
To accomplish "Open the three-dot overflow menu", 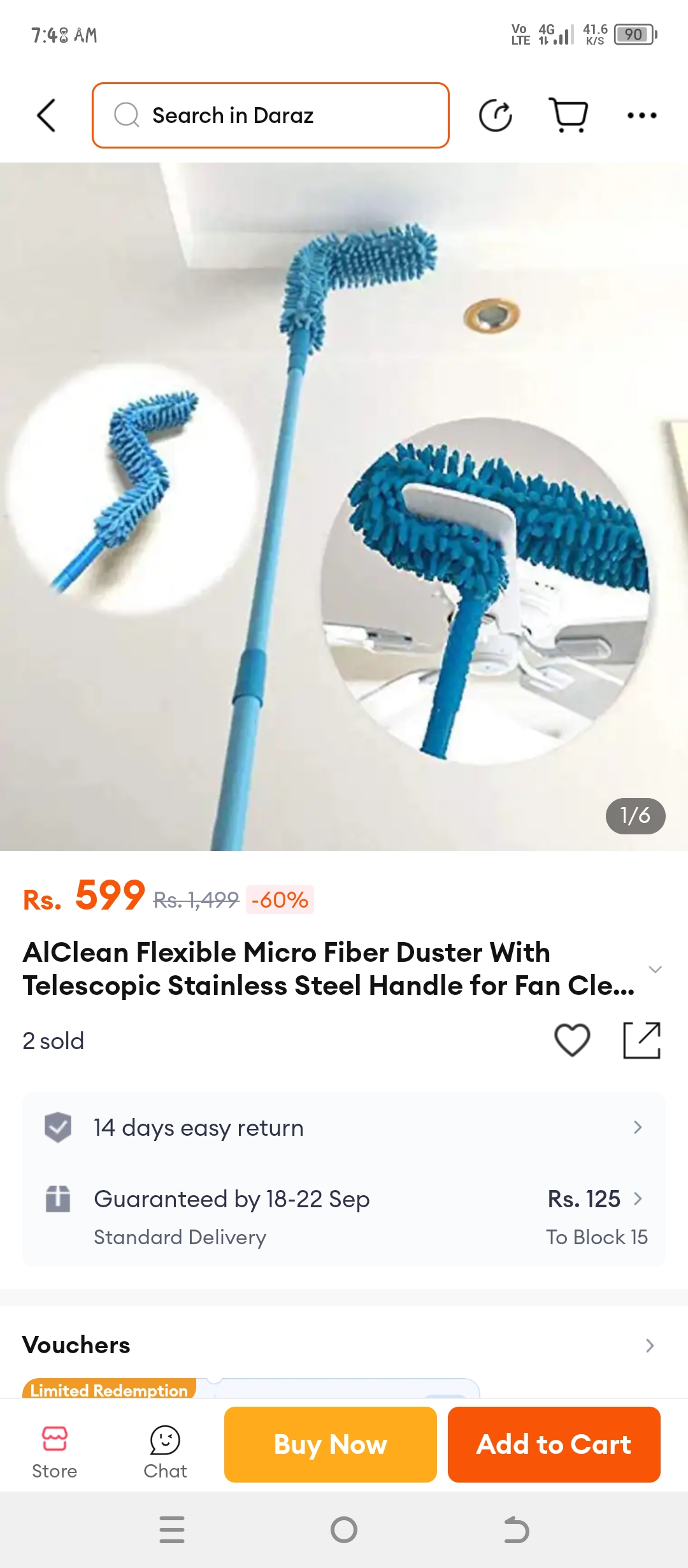I will click(x=641, y=115).
